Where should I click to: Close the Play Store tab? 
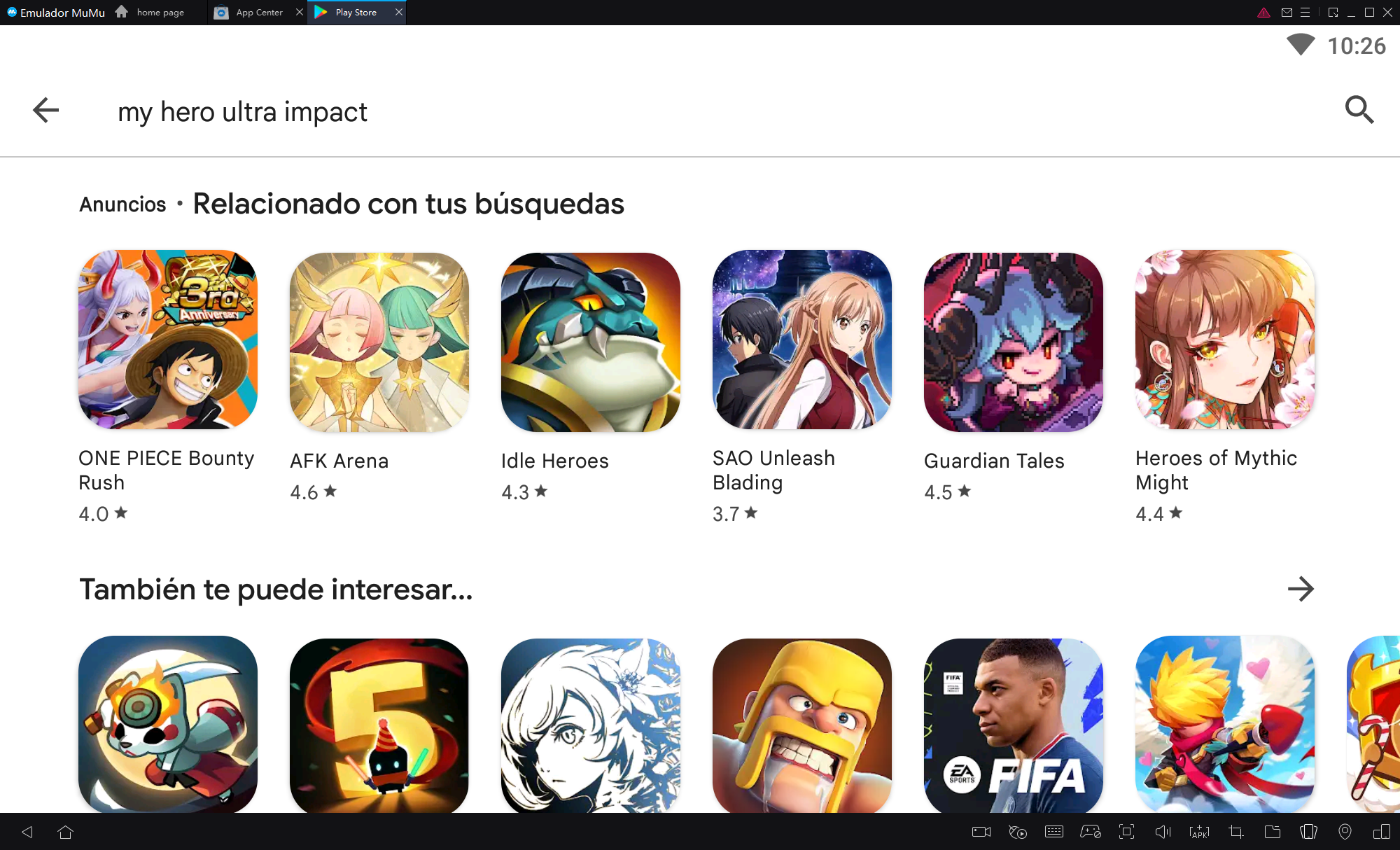pyautogui.click(x=399, y=12)
